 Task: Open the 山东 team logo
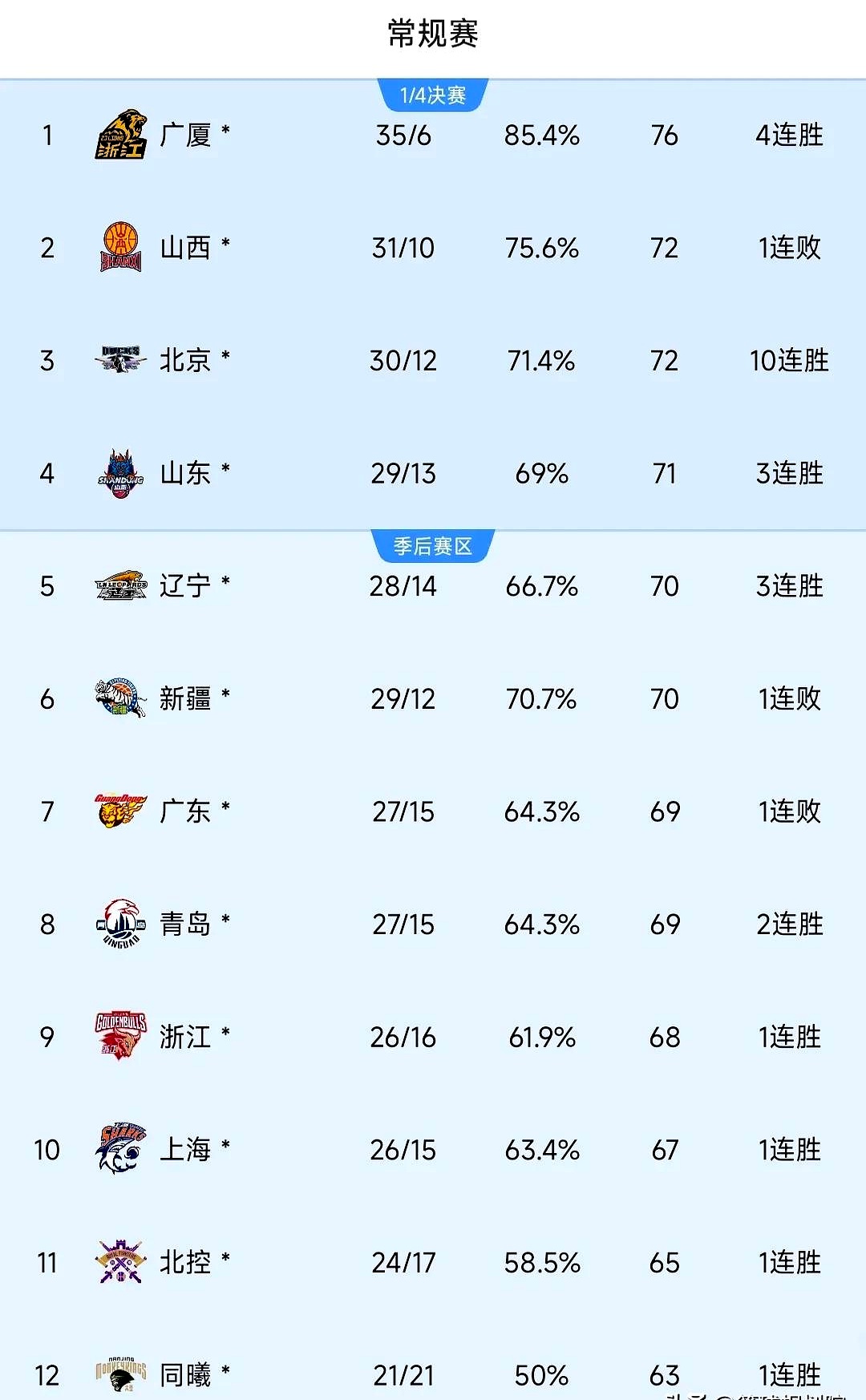coord(120,473)
